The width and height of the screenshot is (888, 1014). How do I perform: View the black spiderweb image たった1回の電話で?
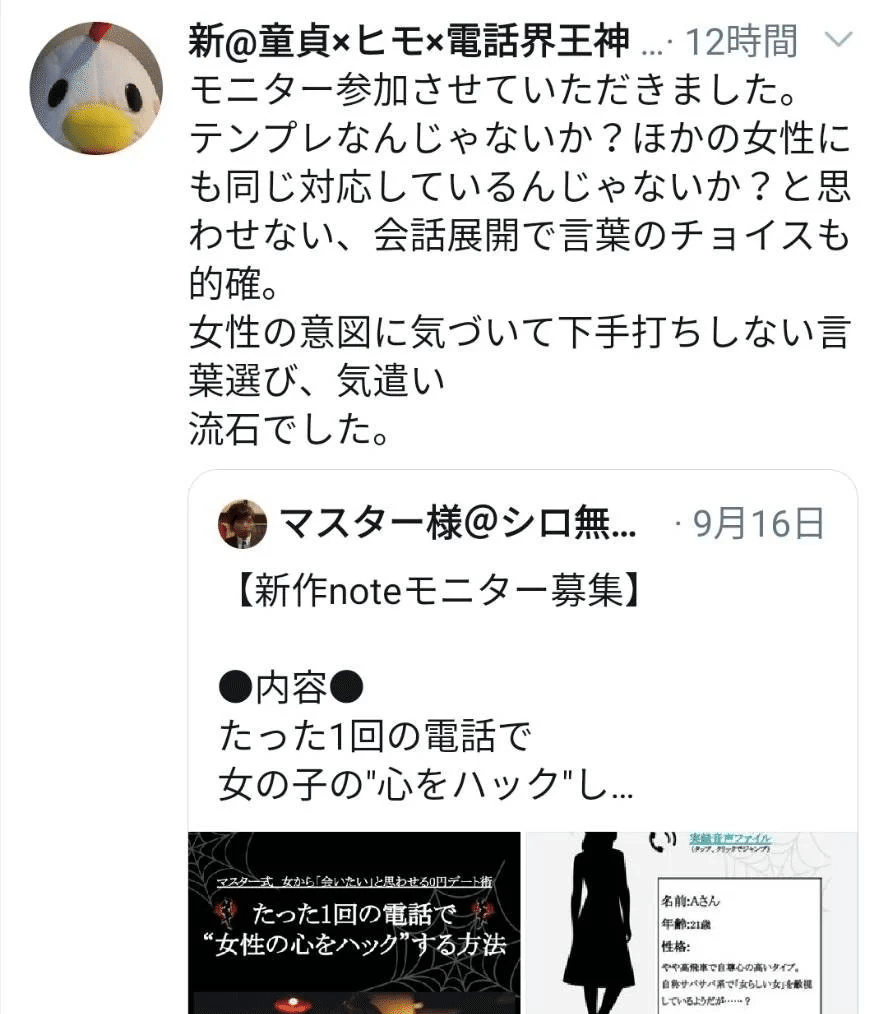[354, 922]
